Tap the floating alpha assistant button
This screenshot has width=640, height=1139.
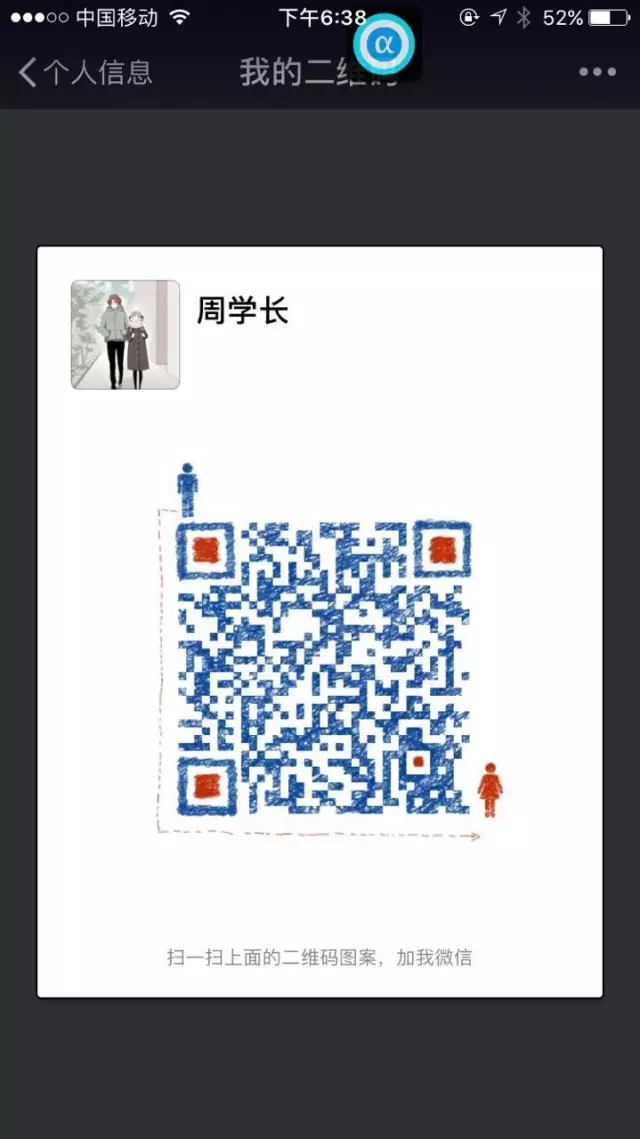[x=383, y=44]
